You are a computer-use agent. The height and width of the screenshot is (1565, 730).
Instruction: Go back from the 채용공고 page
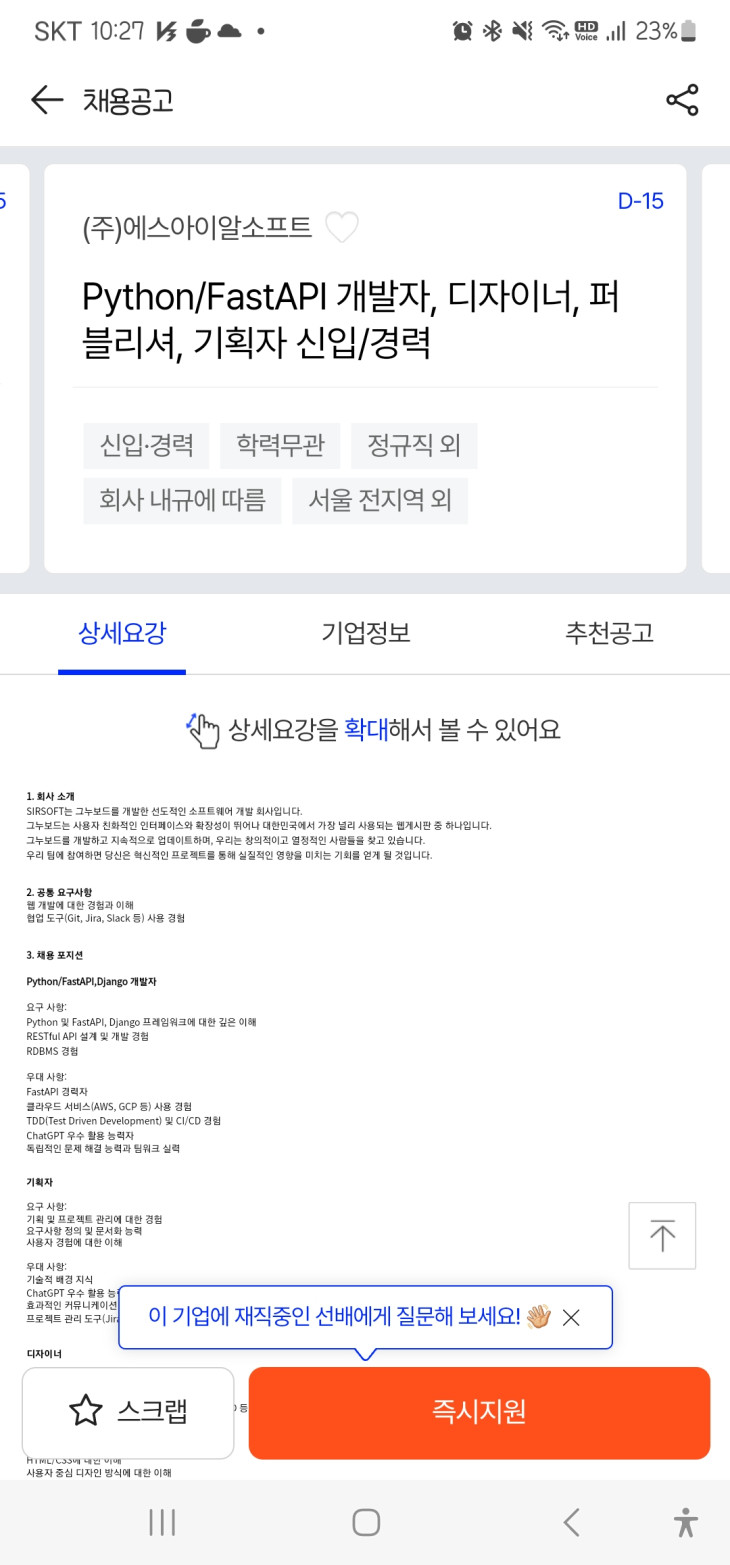click(x=47, y=100)
